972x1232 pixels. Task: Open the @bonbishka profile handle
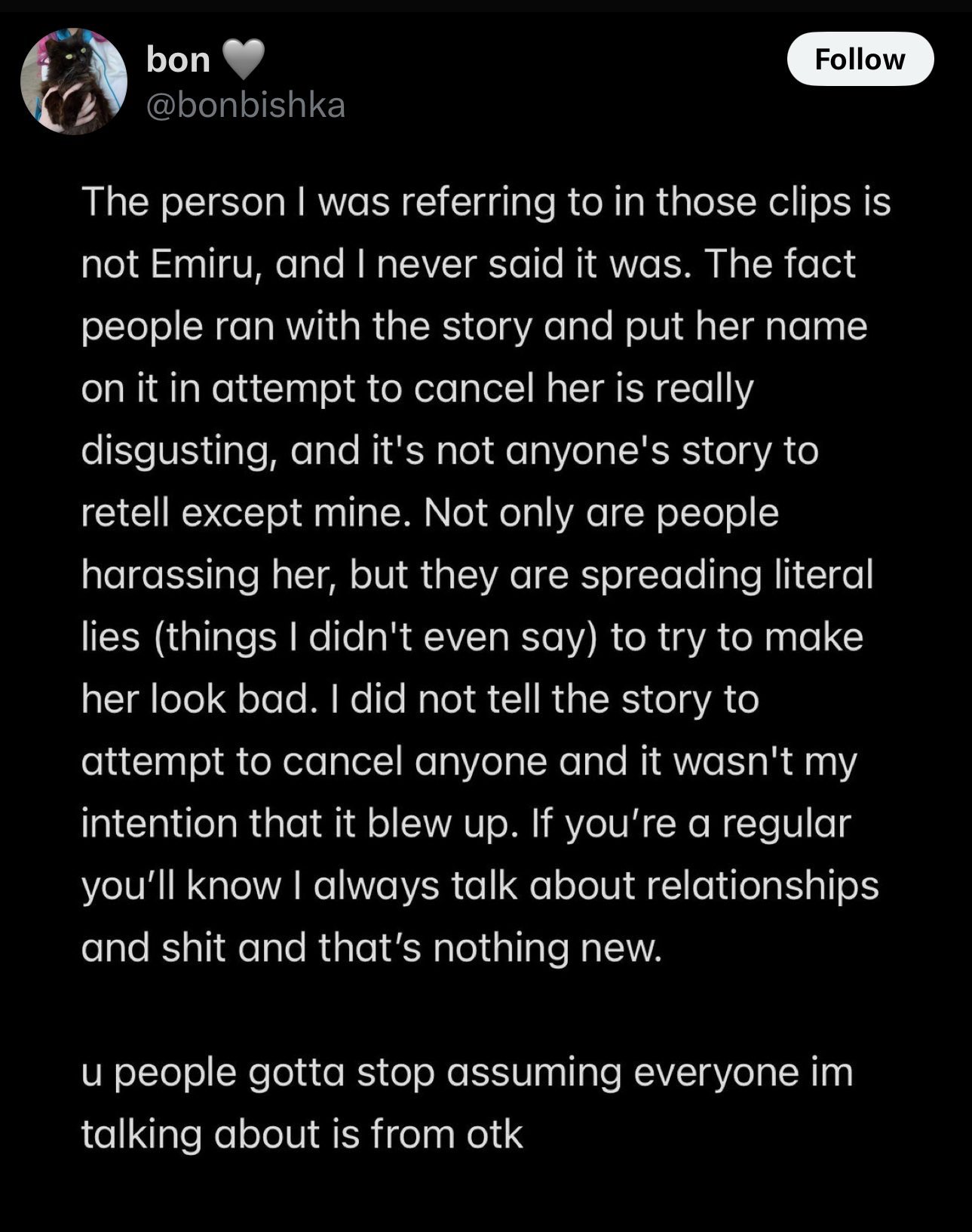[x=245, y=106]
